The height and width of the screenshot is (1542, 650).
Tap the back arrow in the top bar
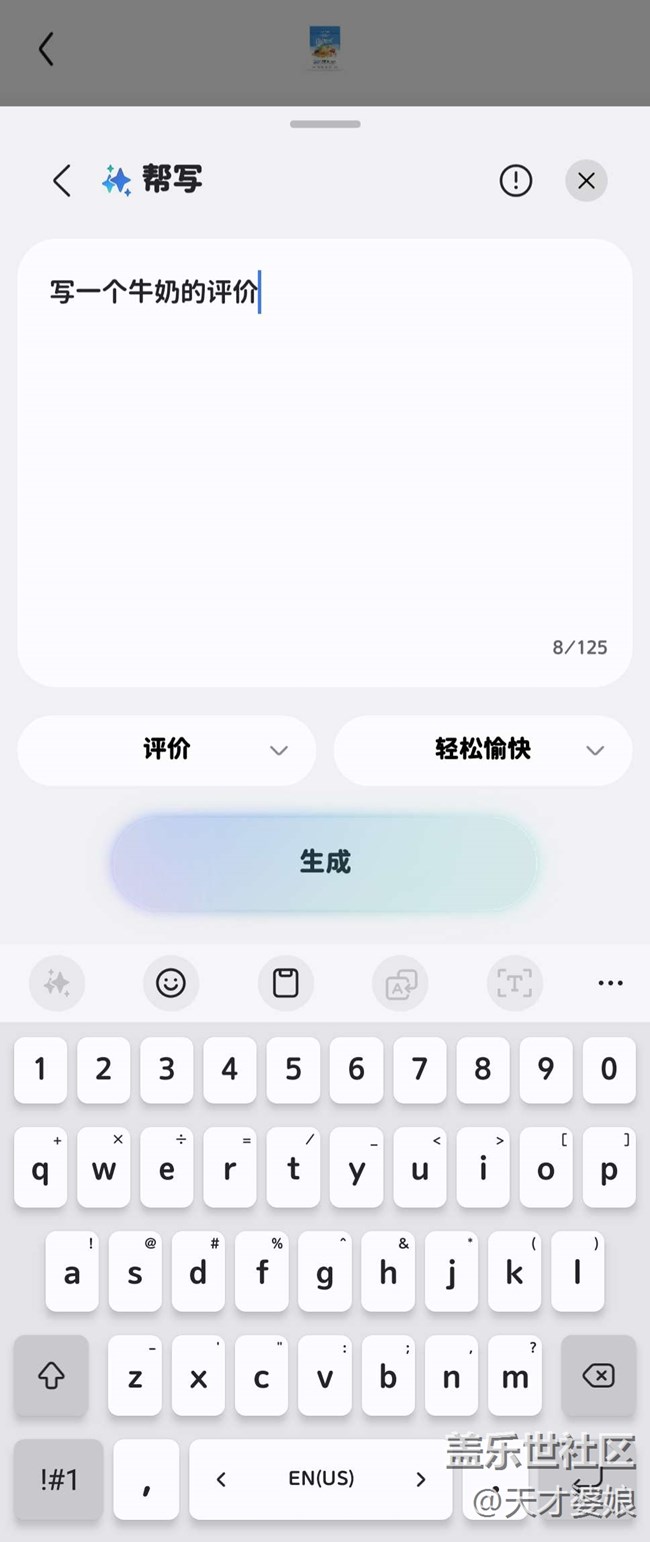[46, 49]
